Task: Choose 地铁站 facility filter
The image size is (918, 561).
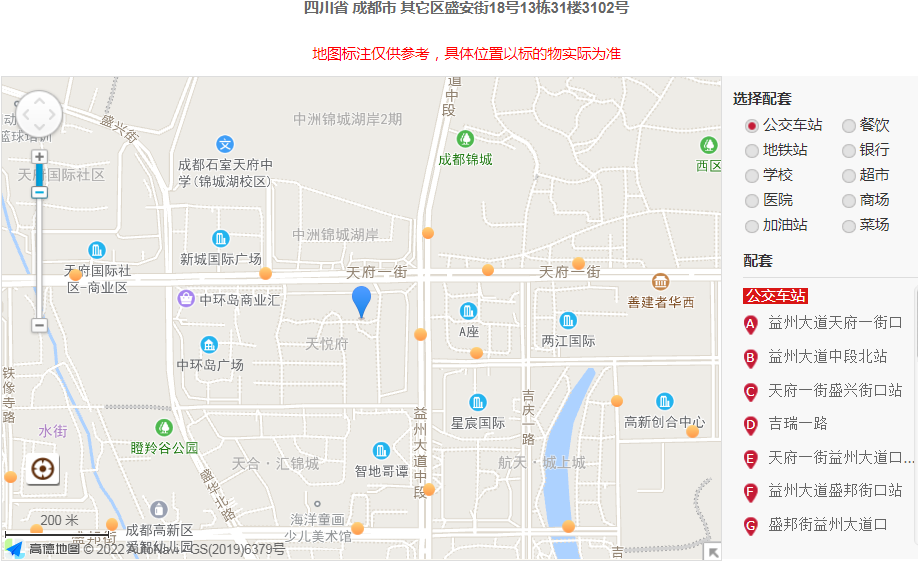Action: [752, 151]
